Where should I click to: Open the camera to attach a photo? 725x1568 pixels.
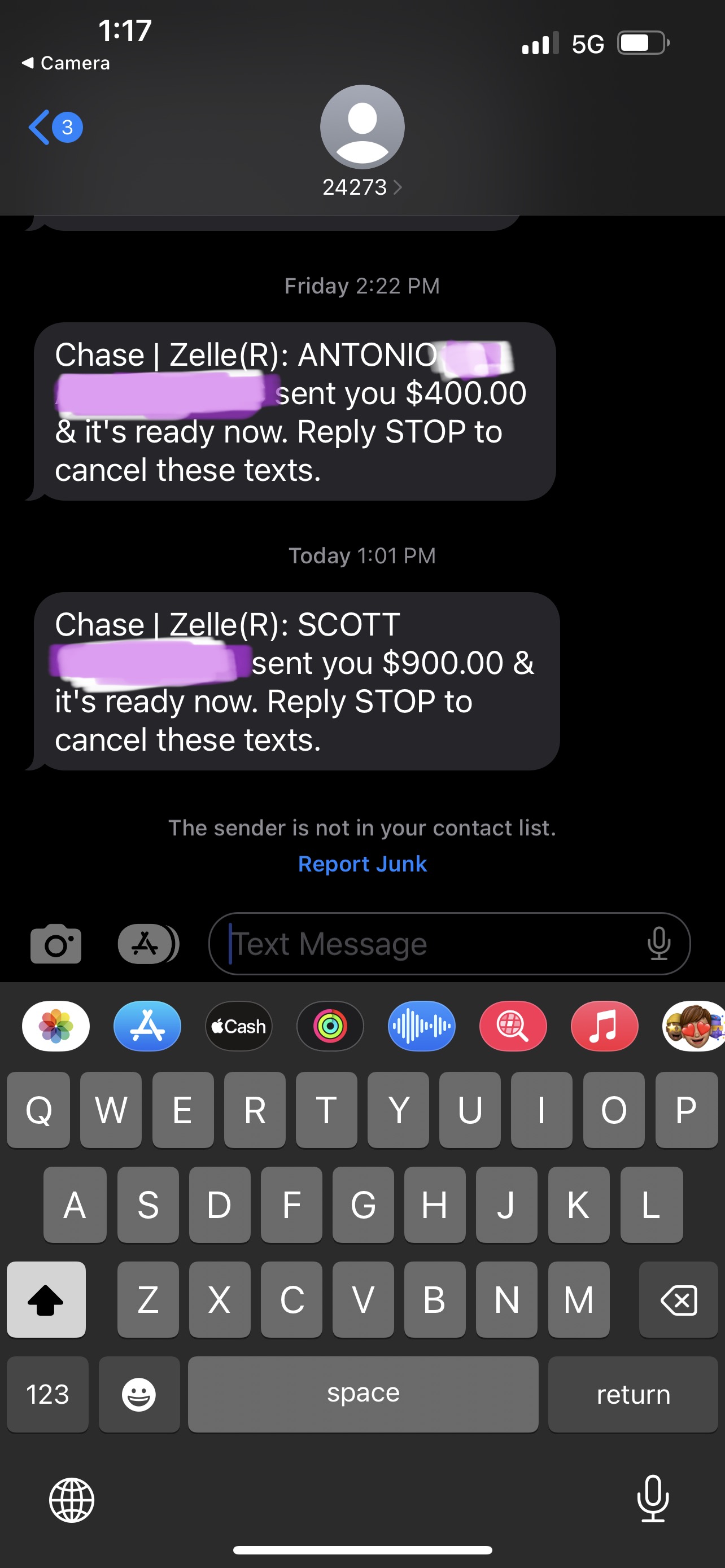(55, 944)
